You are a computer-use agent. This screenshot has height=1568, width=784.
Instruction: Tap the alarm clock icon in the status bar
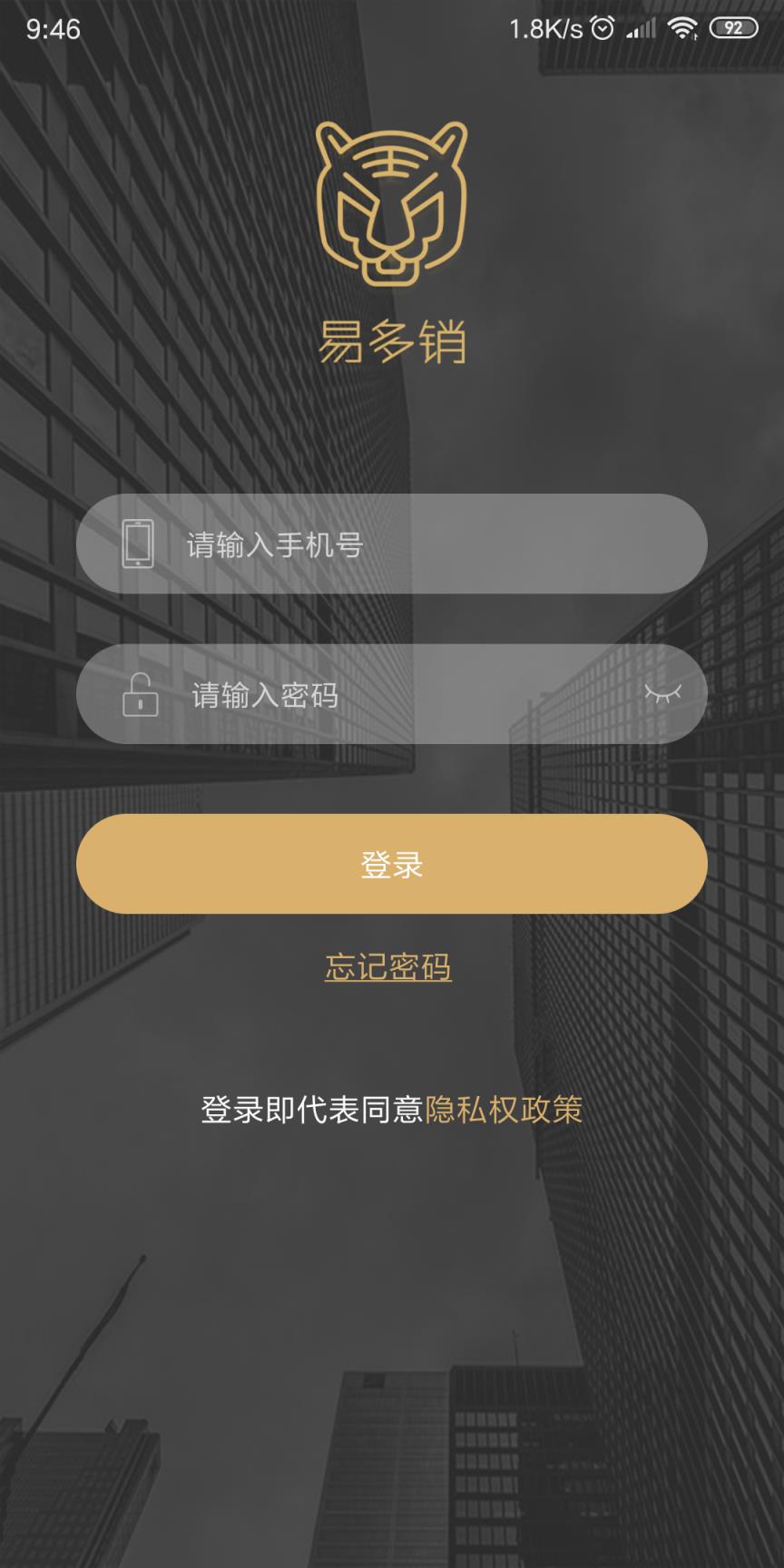coord(601,27)
